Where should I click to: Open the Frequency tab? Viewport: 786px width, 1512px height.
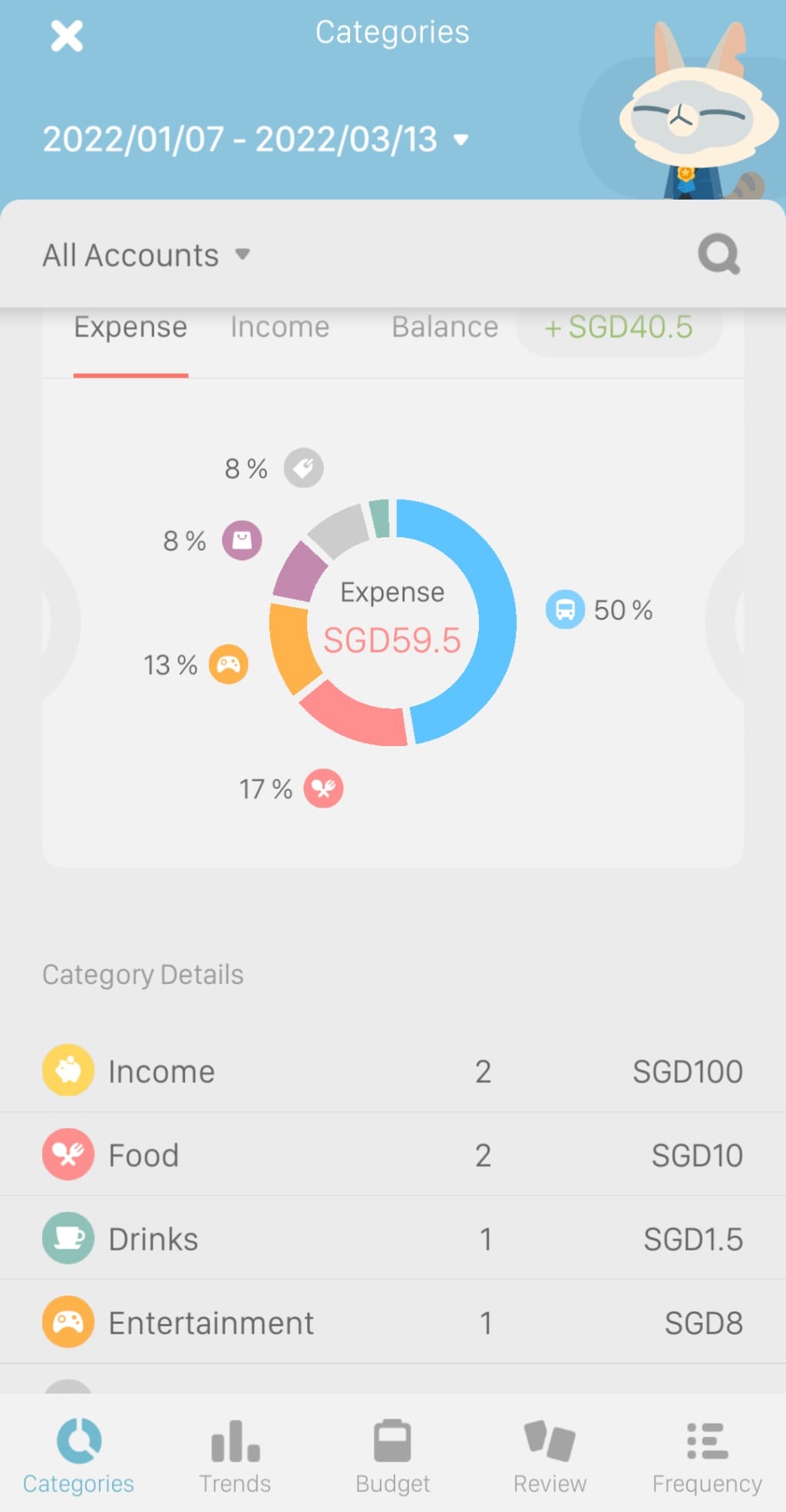tap(707, 1456)
